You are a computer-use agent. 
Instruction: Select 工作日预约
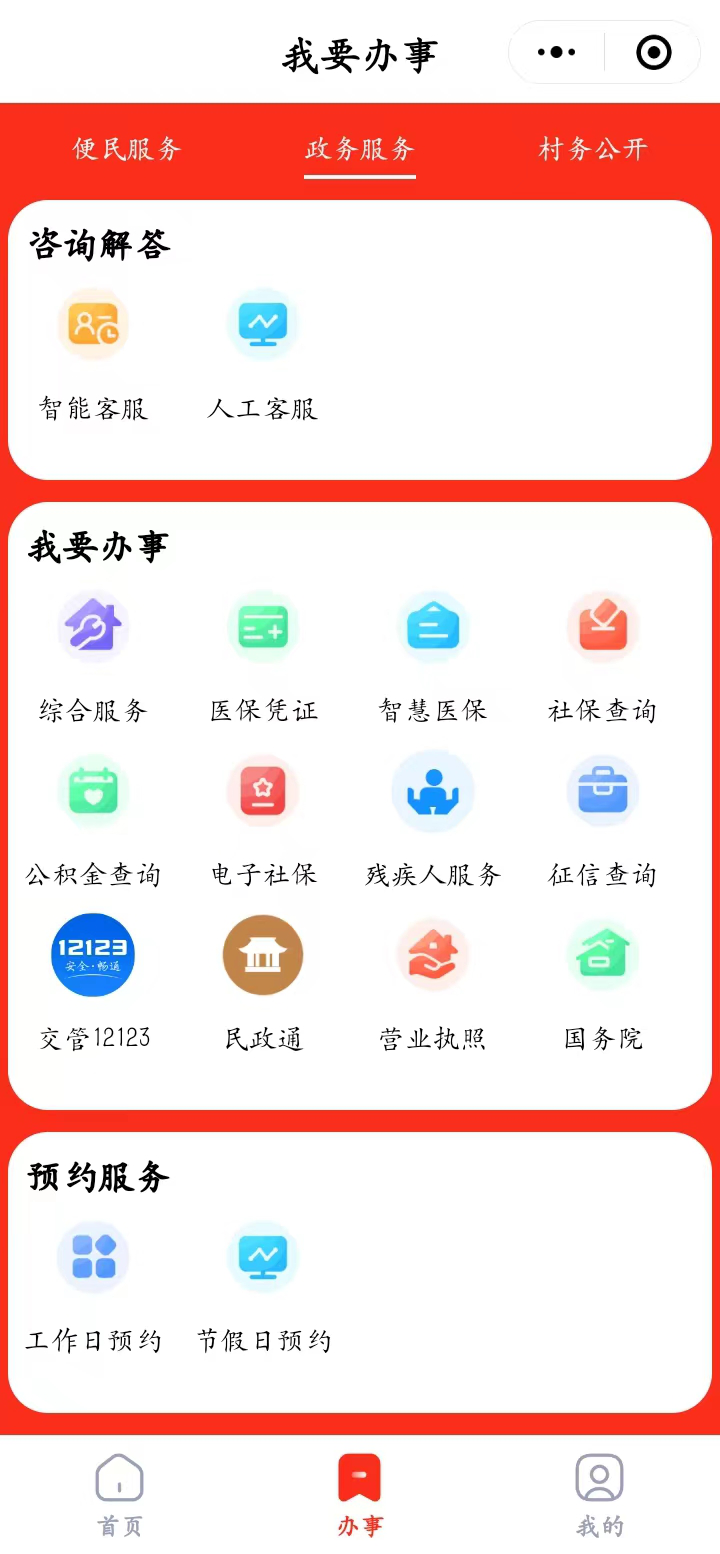[x=93, y=1287]
